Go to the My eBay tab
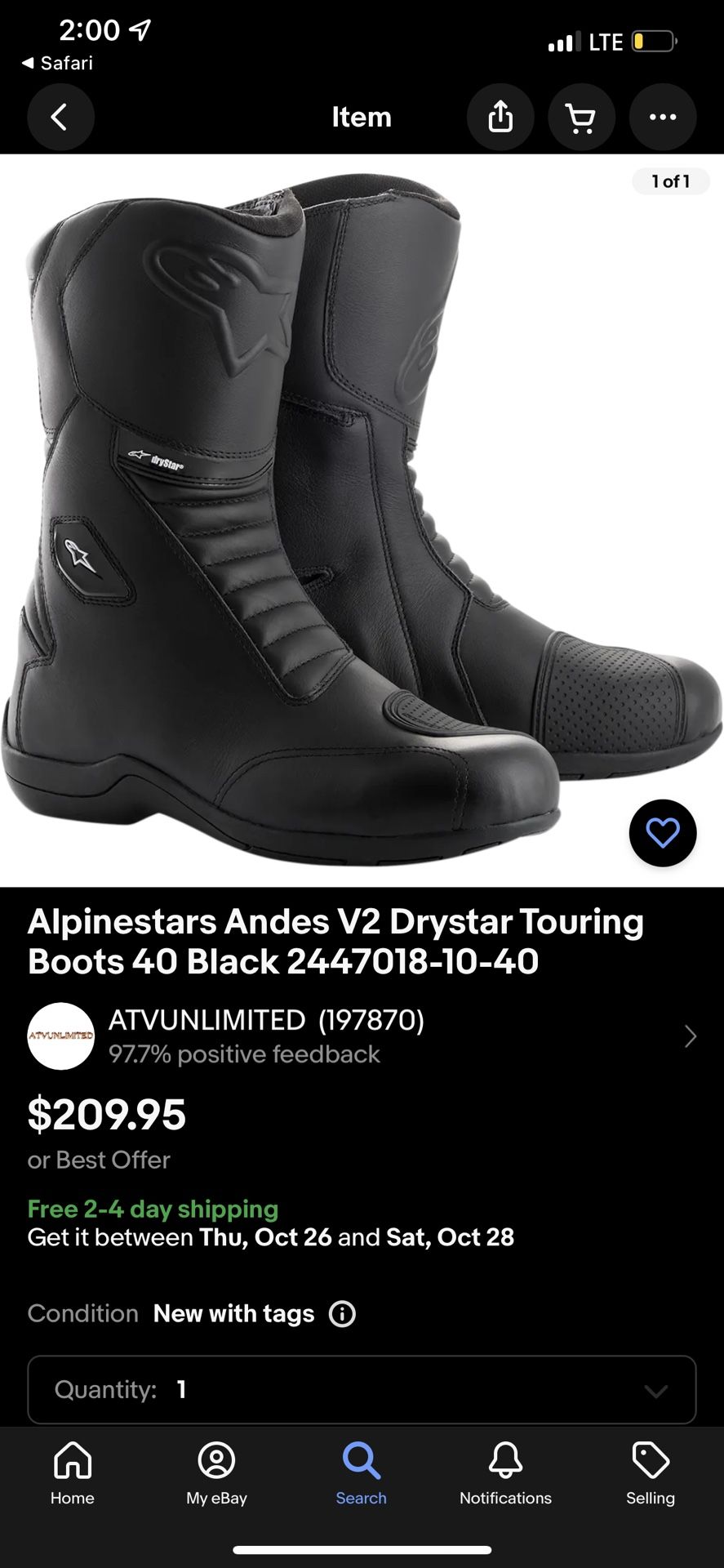This screenshot has width=724, height=1568. (x=216, y=1473)
